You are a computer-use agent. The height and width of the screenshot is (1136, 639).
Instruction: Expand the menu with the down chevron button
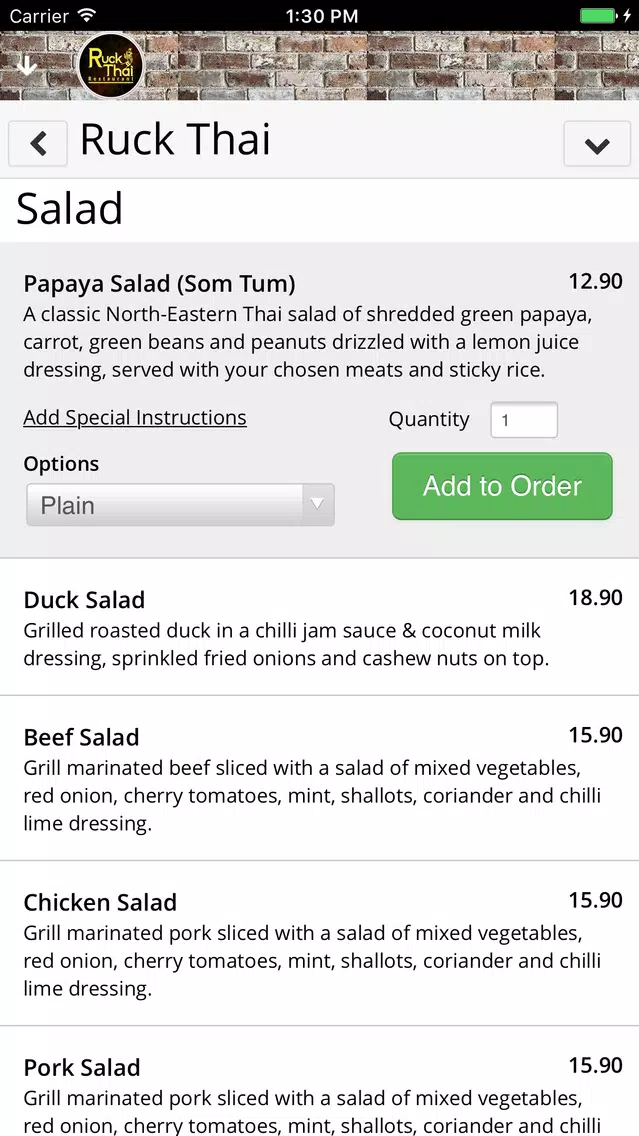click(x=597, y=144)
